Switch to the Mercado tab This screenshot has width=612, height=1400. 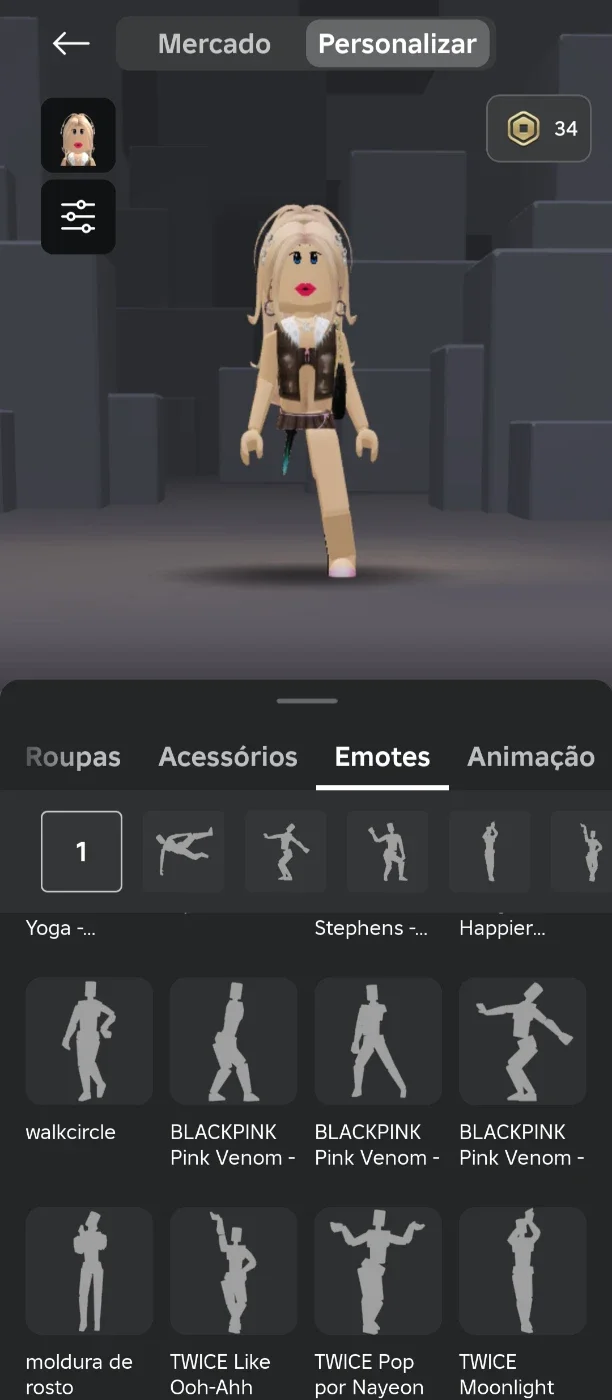(x=214, y=44)
